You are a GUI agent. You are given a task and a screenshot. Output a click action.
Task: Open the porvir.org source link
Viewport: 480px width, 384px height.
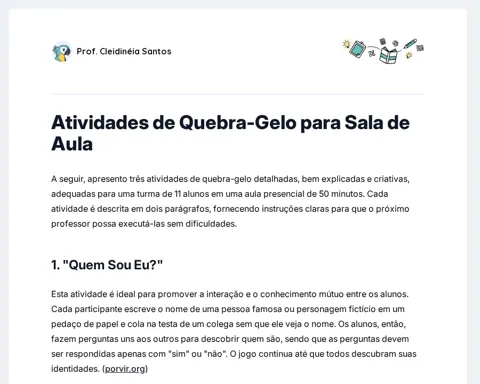125,369
